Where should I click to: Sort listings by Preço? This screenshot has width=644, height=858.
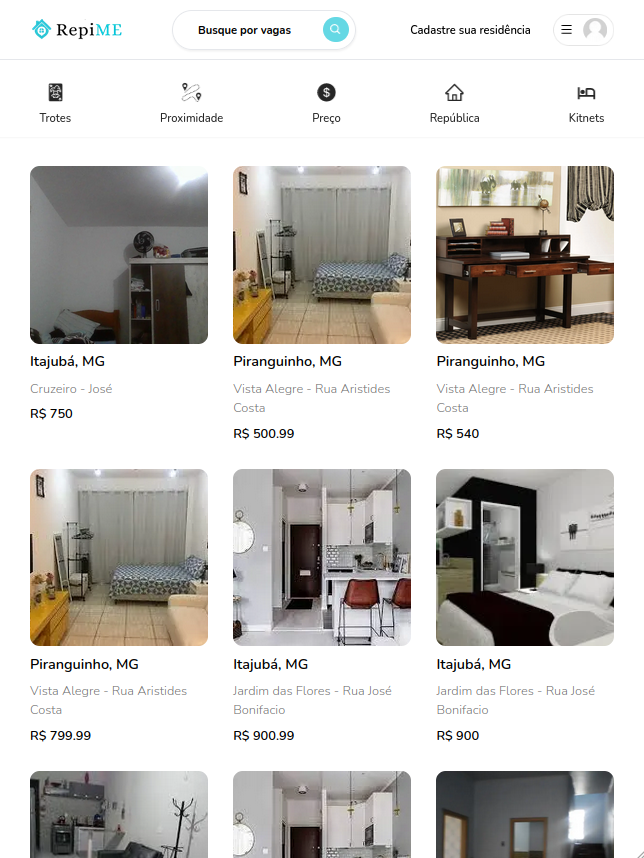326,103
